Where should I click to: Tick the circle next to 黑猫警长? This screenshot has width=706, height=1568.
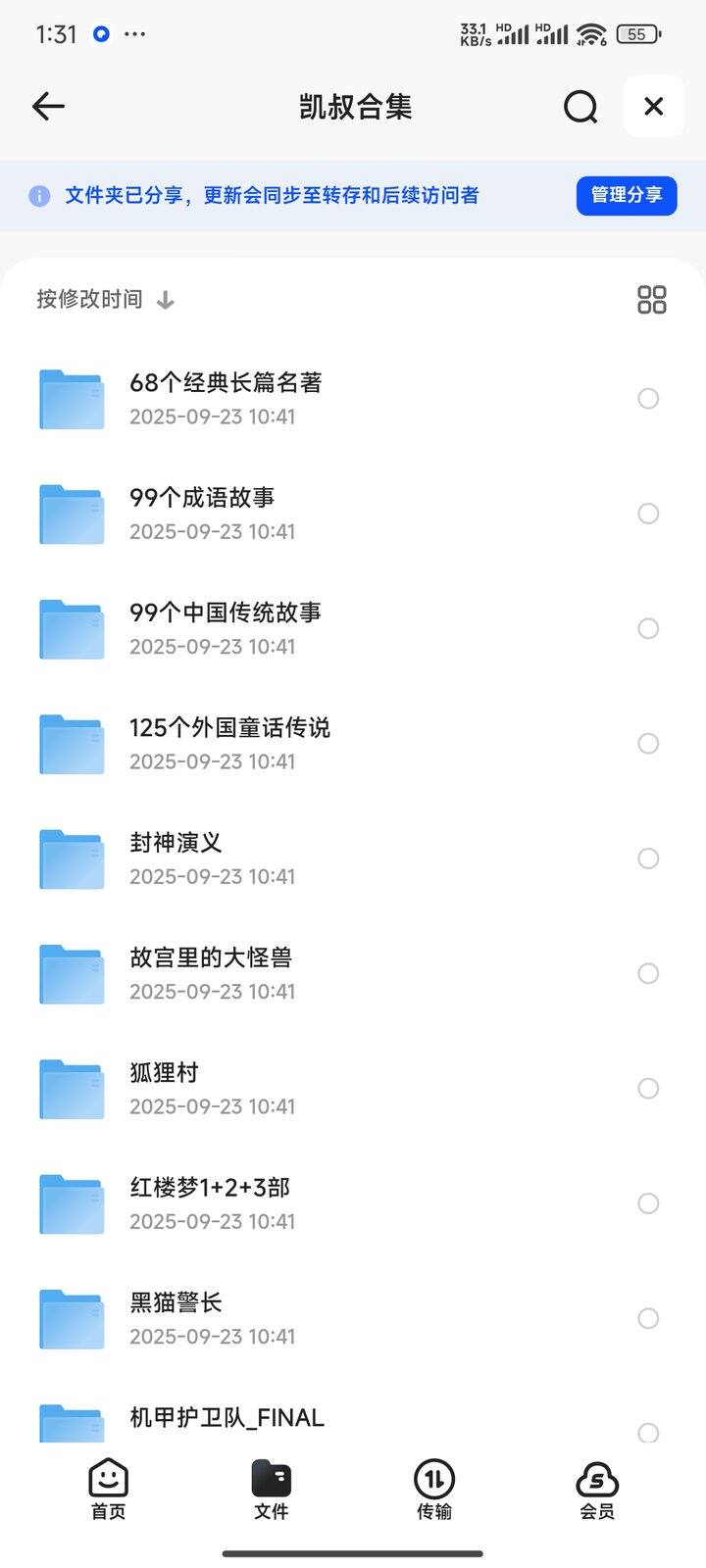point(648,1318)
